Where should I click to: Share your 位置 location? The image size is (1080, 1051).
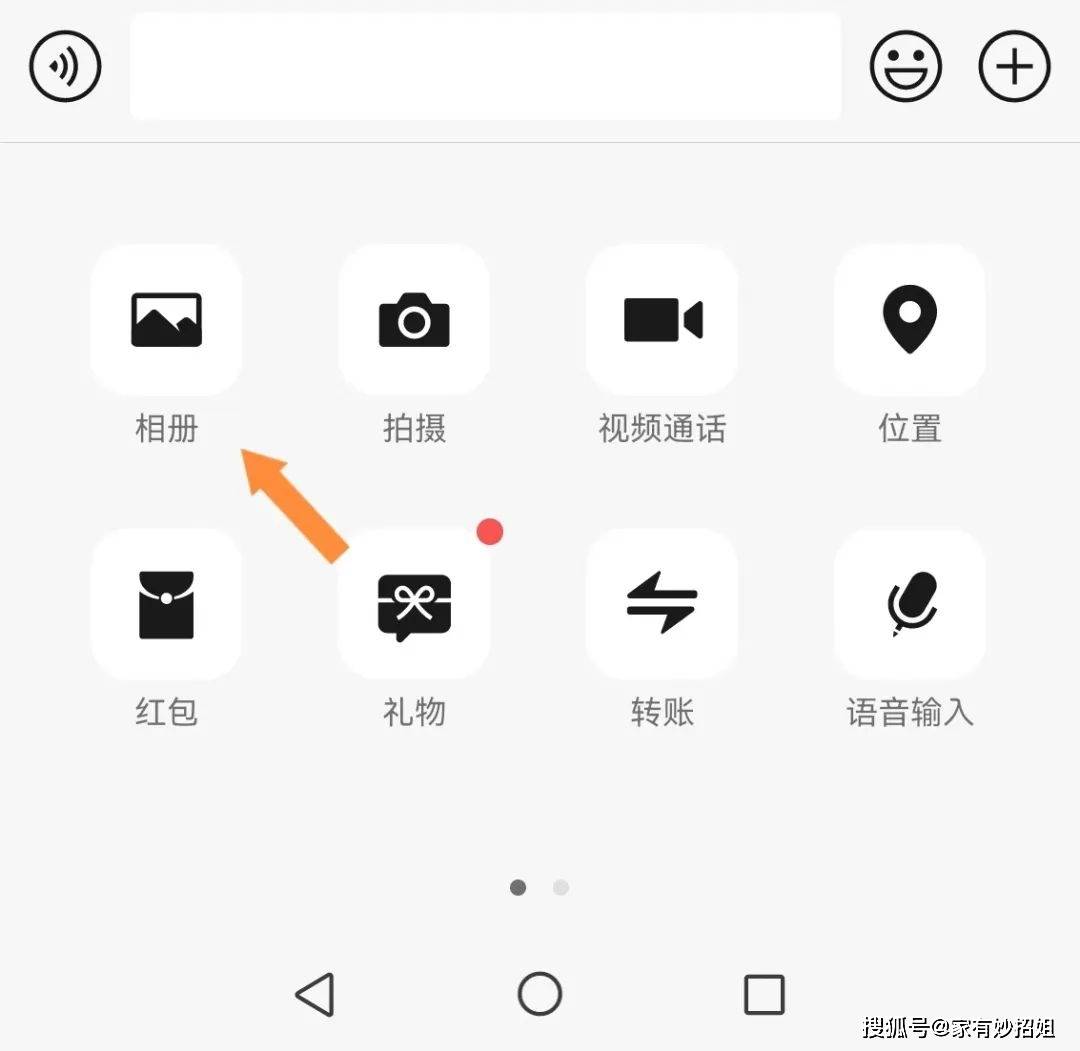click(x=909, y=320)
